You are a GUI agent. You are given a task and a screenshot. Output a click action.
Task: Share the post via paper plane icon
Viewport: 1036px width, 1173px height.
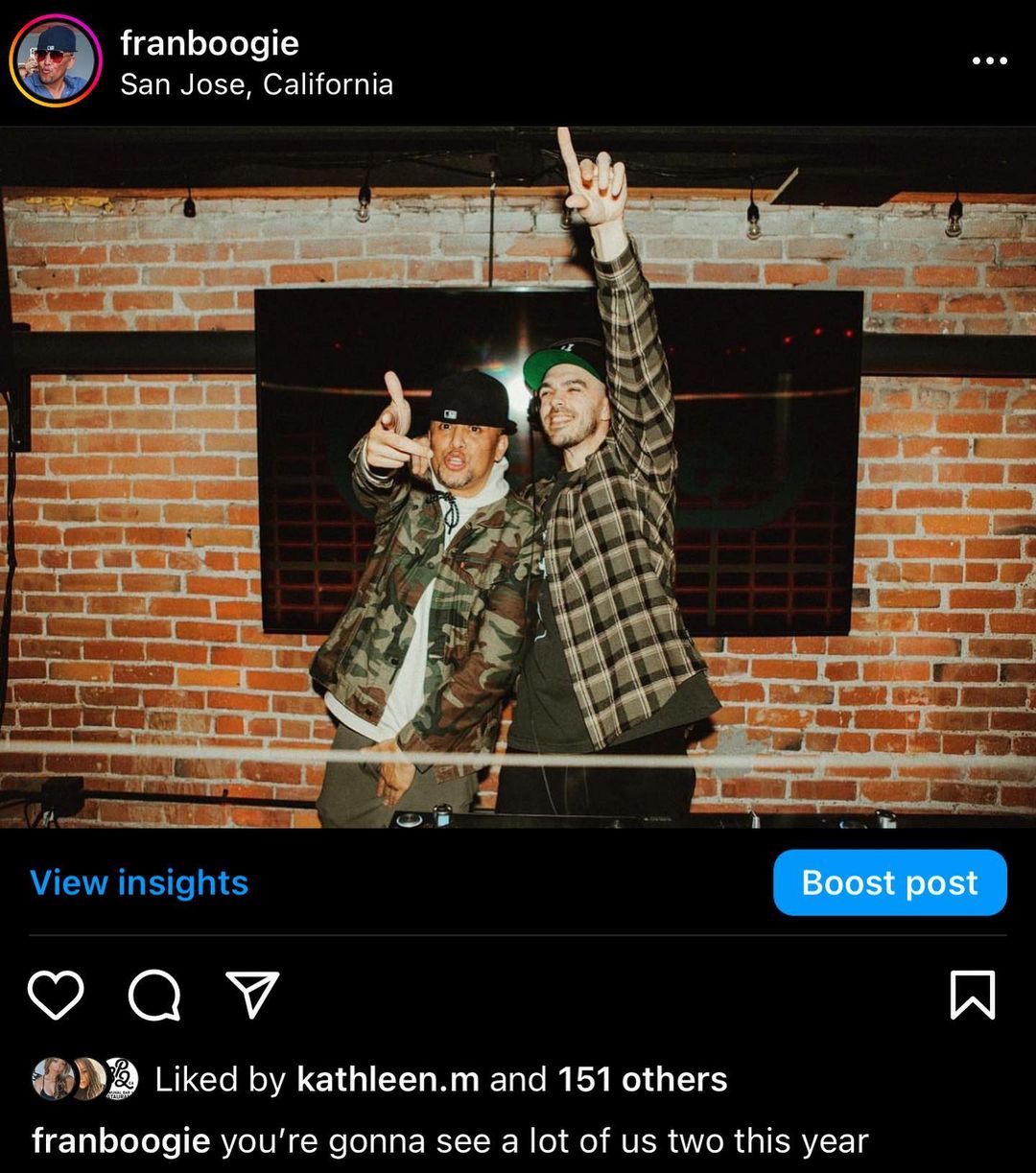[252, 995]
